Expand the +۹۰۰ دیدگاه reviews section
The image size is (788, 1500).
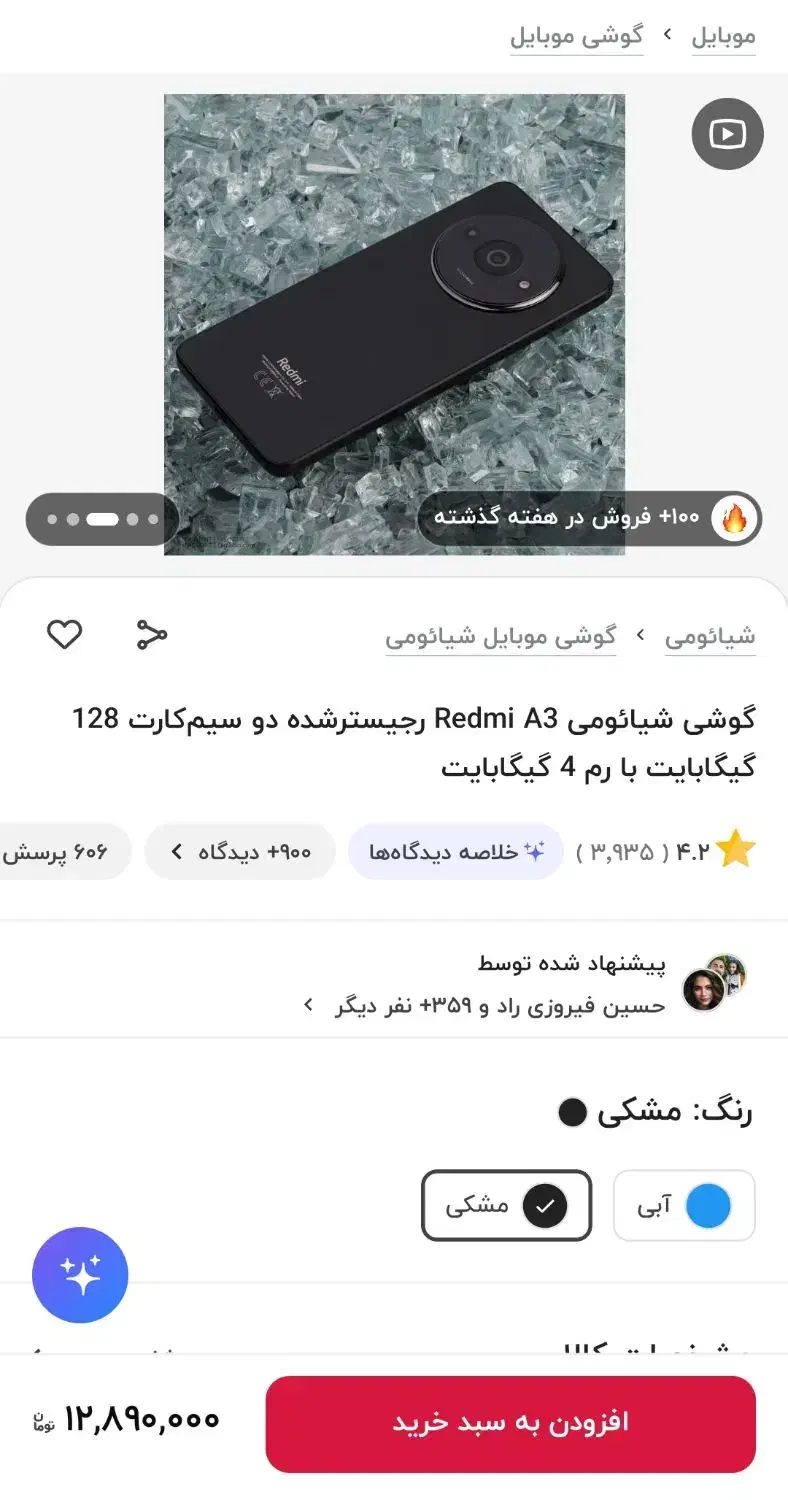click(240, 851)
